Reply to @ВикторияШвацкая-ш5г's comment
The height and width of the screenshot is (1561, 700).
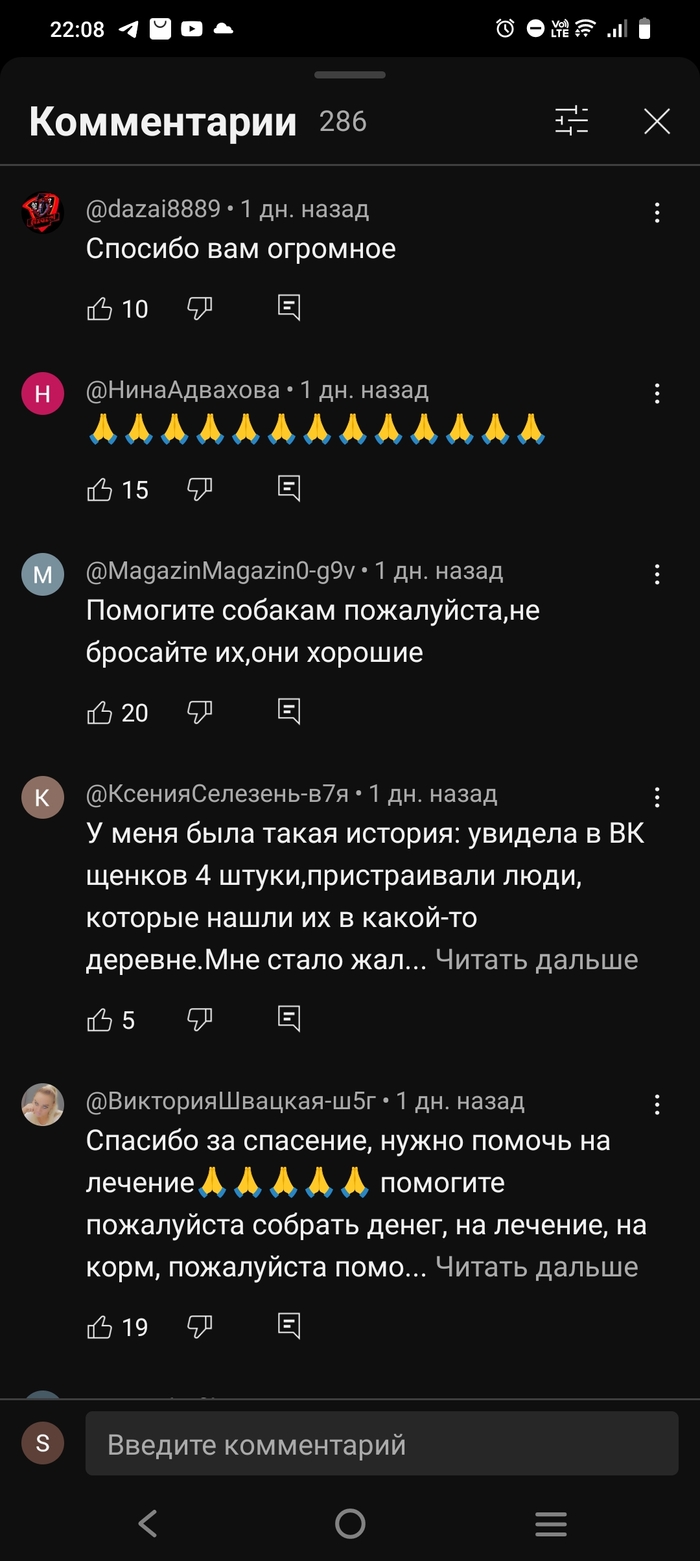point(289,1327)
